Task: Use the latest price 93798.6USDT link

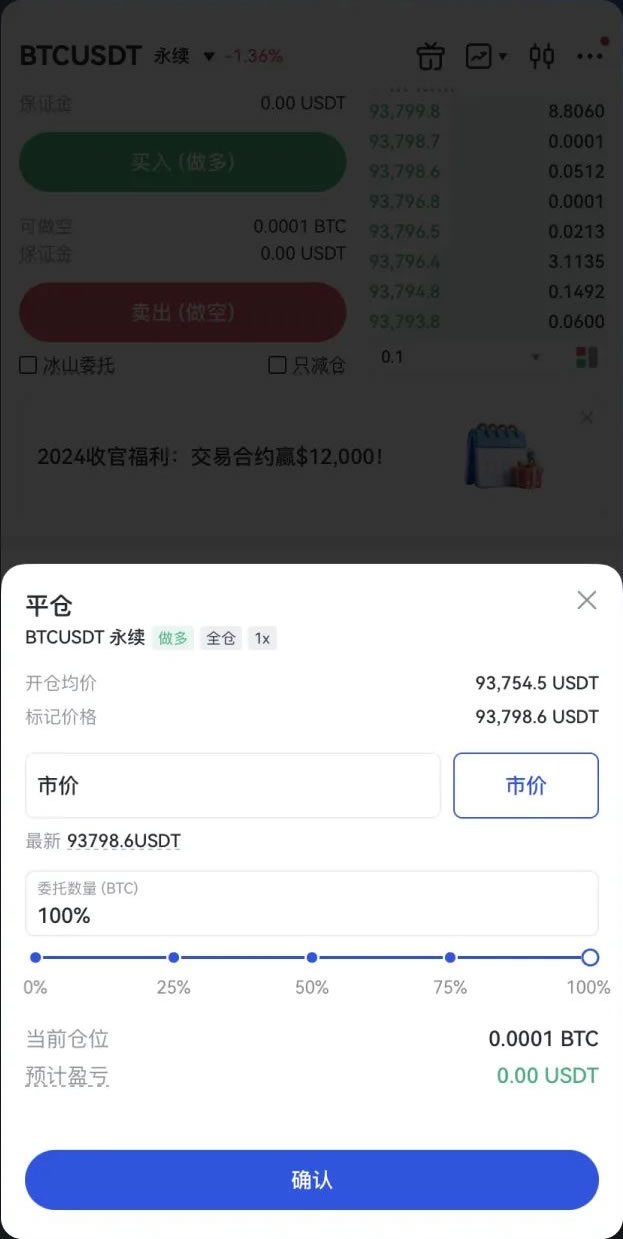Action: 124,841
